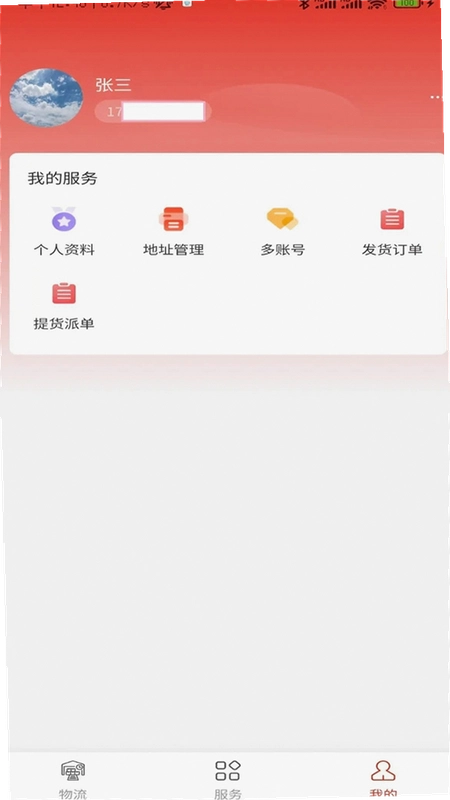
Task: Switch to the 物流 logistics tab
Action: coord(73,779)
